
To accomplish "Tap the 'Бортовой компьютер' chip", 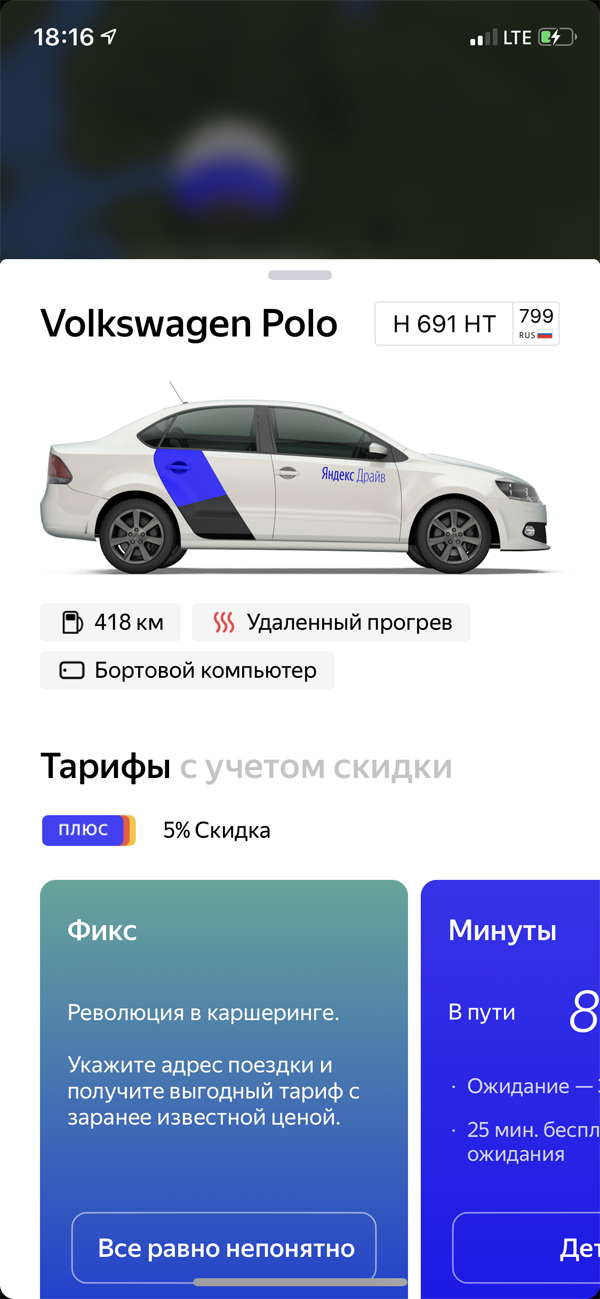I will click(x=187, y=670).
